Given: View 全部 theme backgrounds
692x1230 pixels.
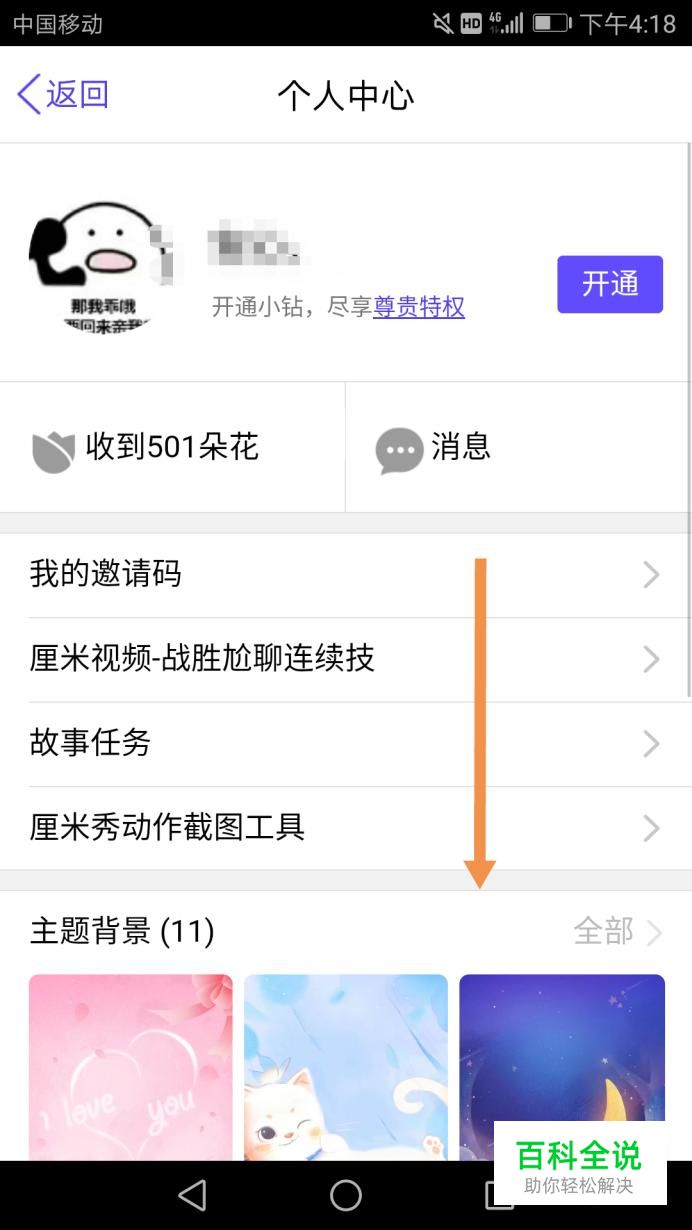Looking at the screenshot, I should click(617, 932).
